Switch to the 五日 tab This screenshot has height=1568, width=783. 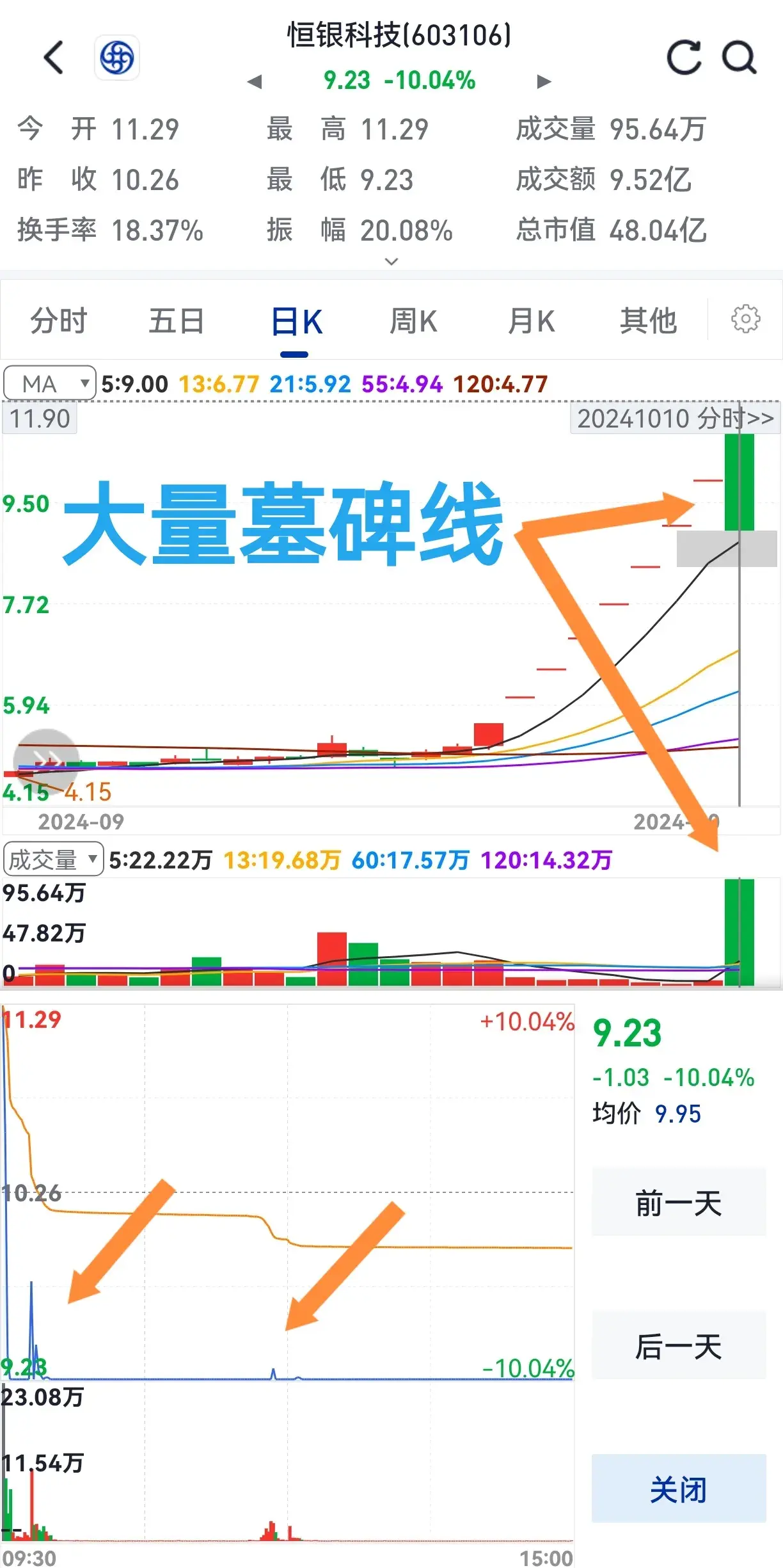click(177, 321)
